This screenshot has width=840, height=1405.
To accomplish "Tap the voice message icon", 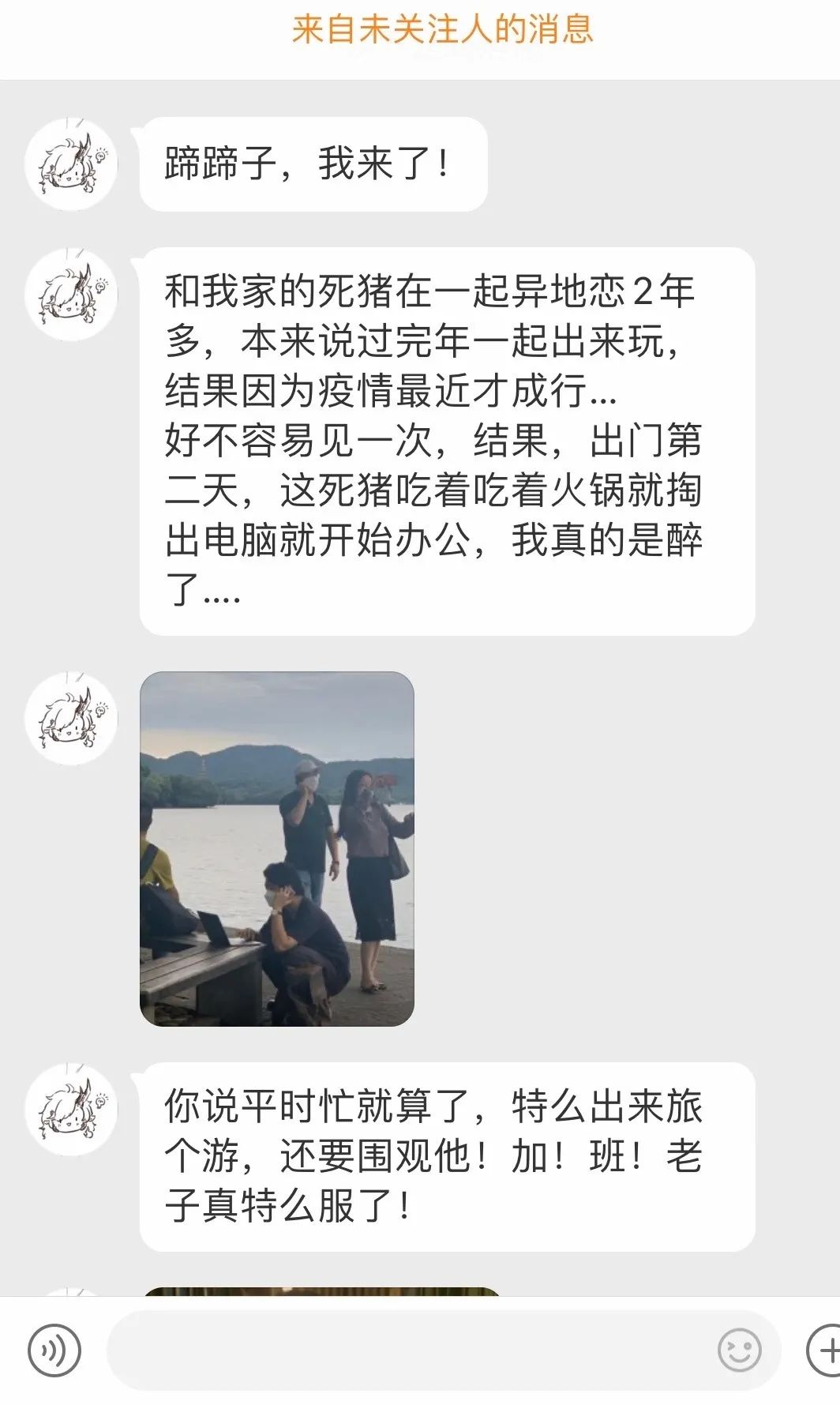I will 54,1351.
